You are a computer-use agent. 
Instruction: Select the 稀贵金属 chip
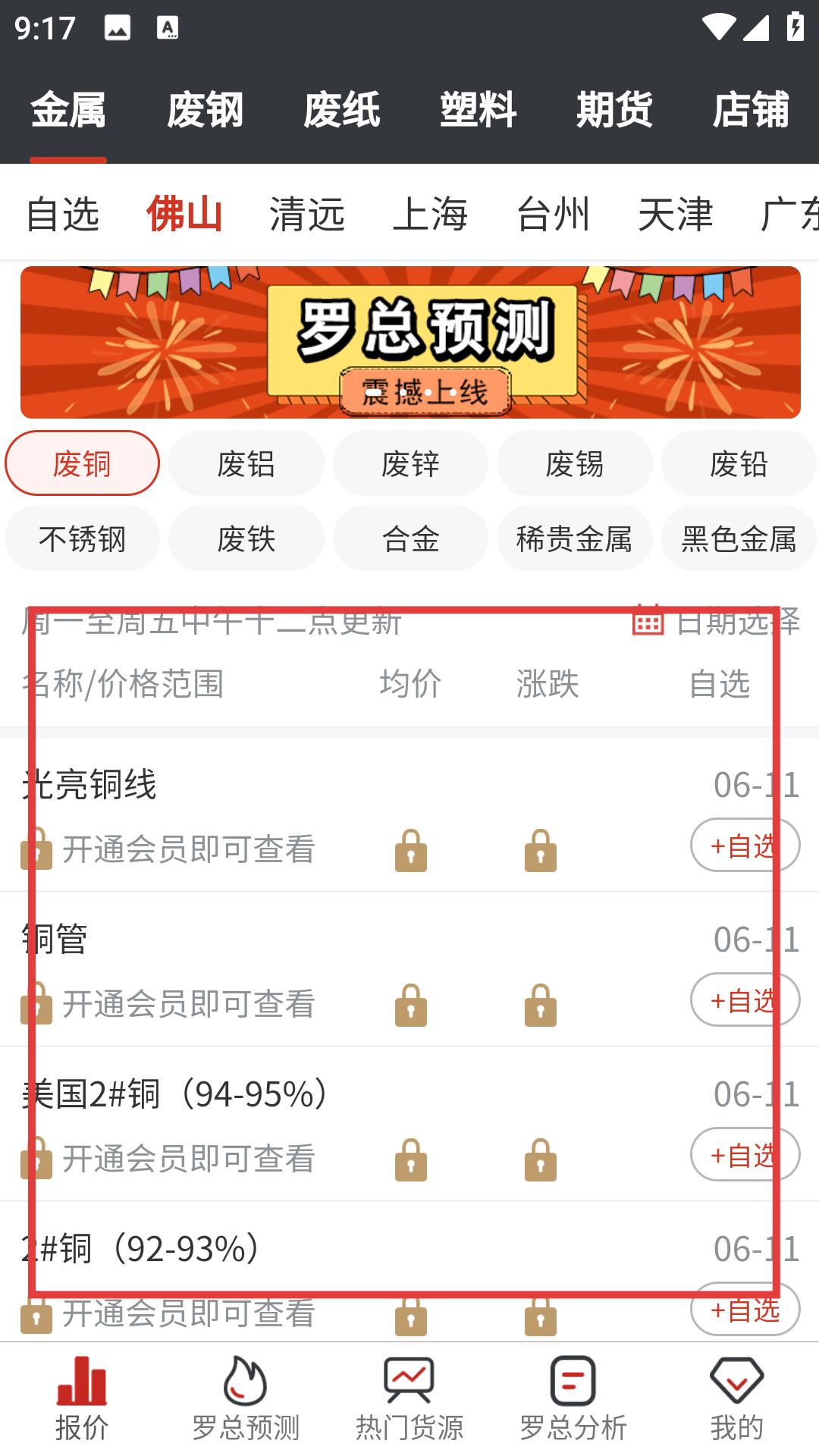pyautogui.click(x=574, y=539)
